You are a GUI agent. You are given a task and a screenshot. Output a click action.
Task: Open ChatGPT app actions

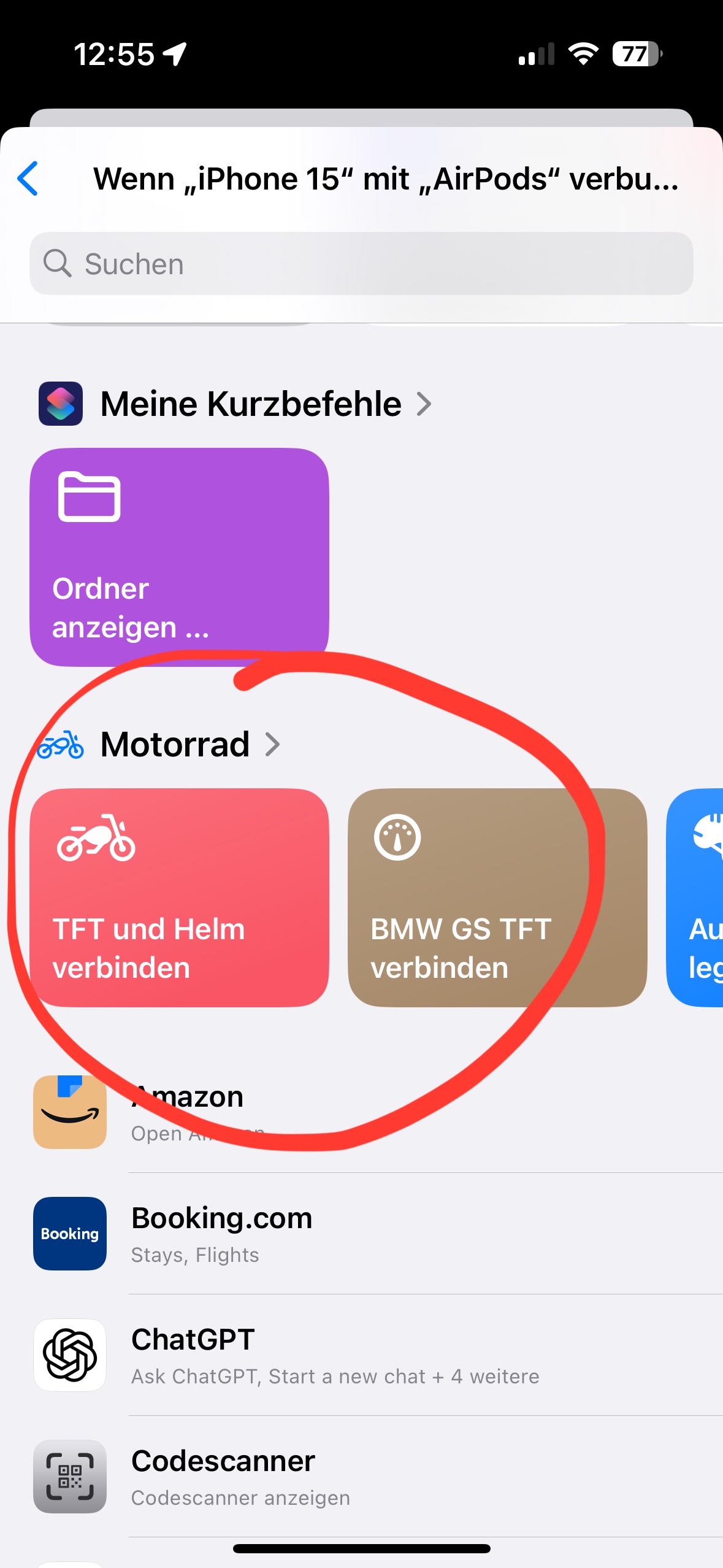tap(378, 1355)
